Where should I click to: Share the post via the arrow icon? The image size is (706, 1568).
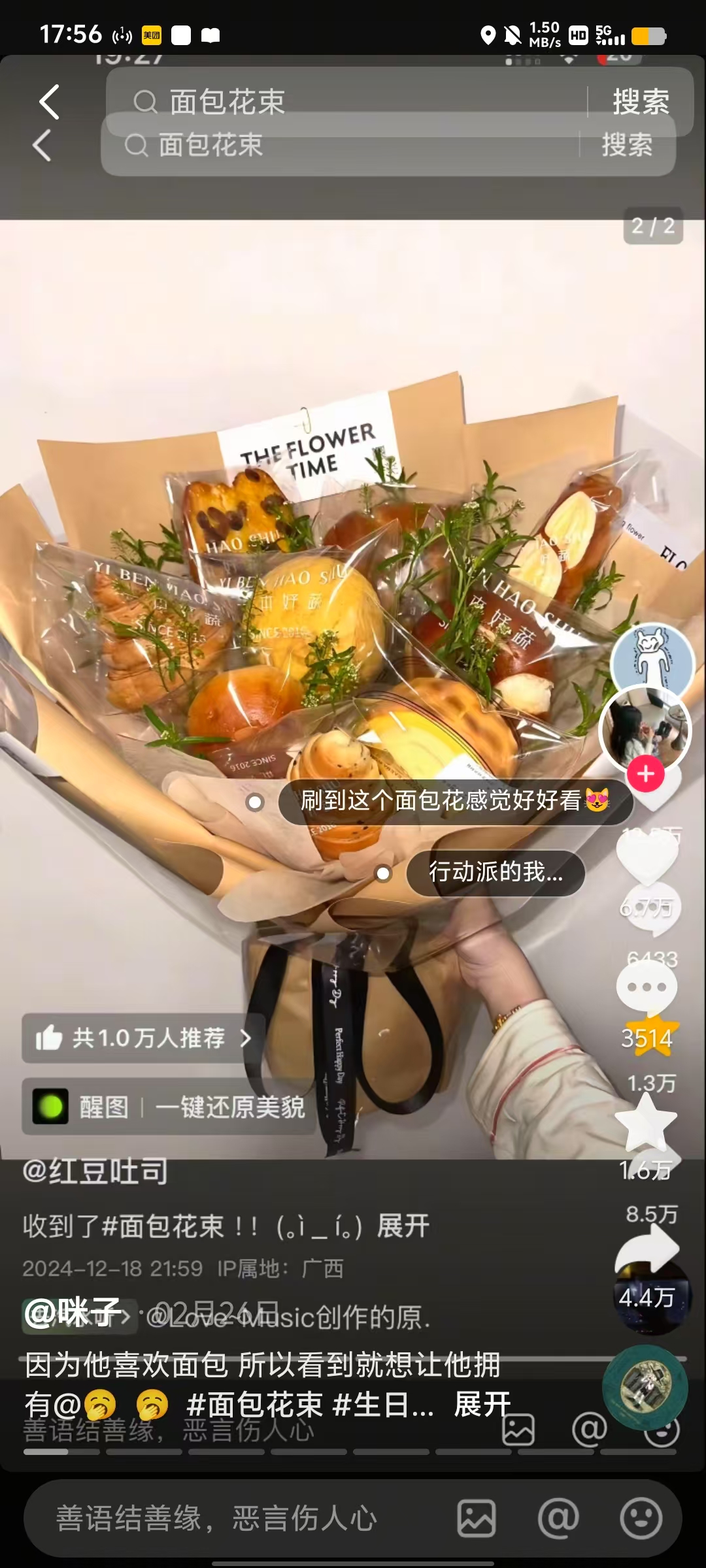[x=647, y=1249]
